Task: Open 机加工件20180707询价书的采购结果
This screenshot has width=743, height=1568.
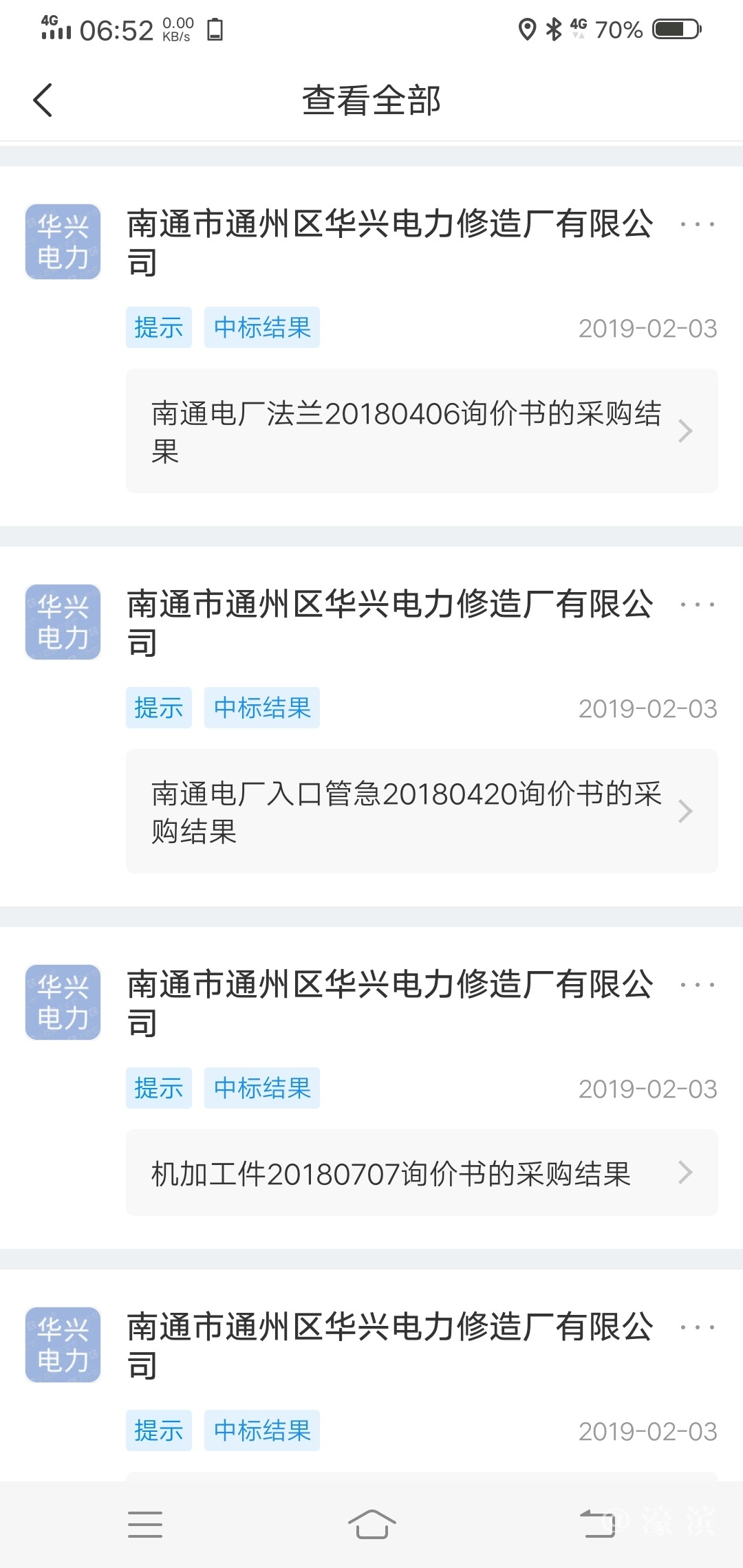Action: (421, 1173)
